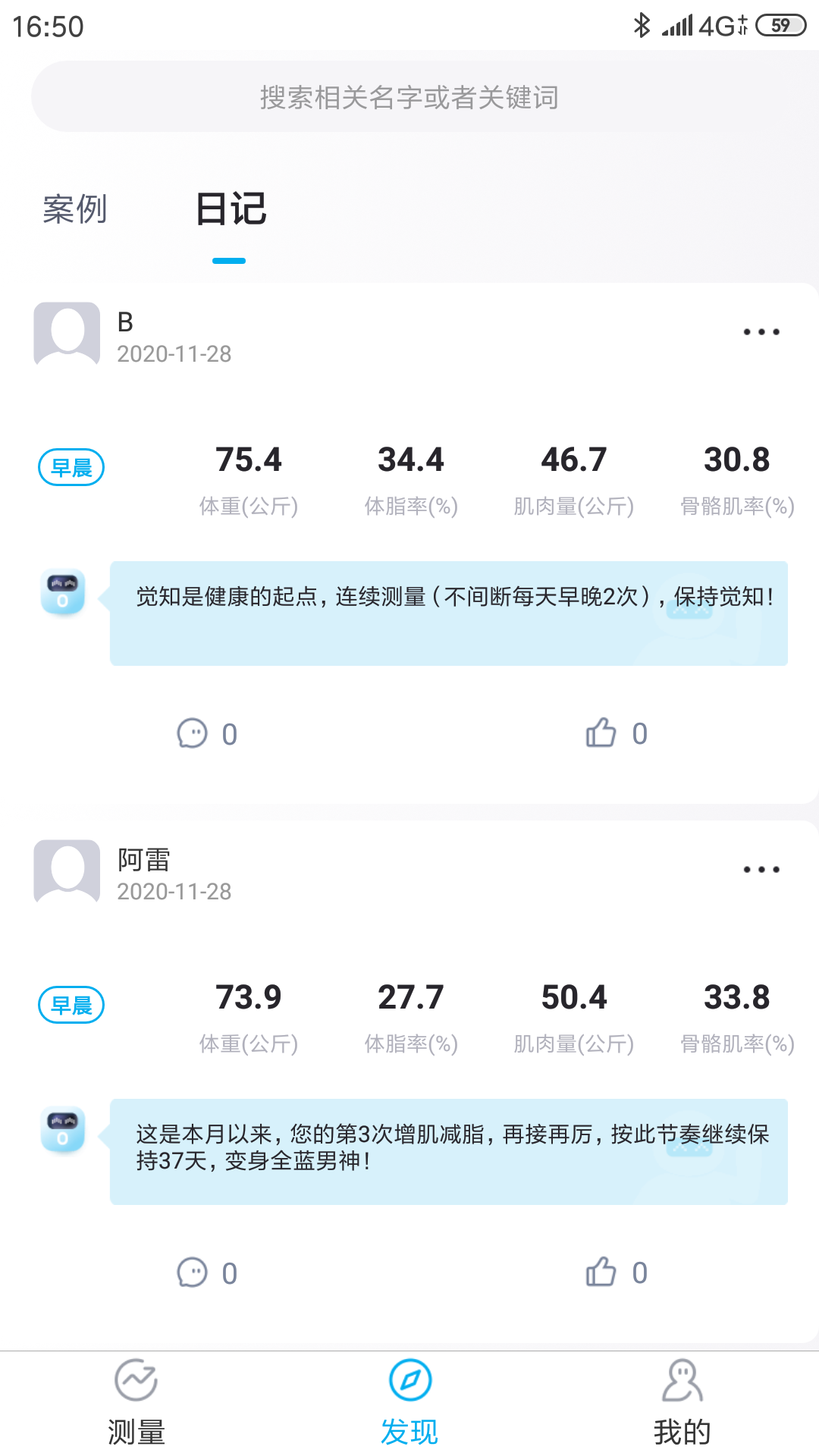Tap the thumbs-up icon on B's diary entry

[601, 732]
